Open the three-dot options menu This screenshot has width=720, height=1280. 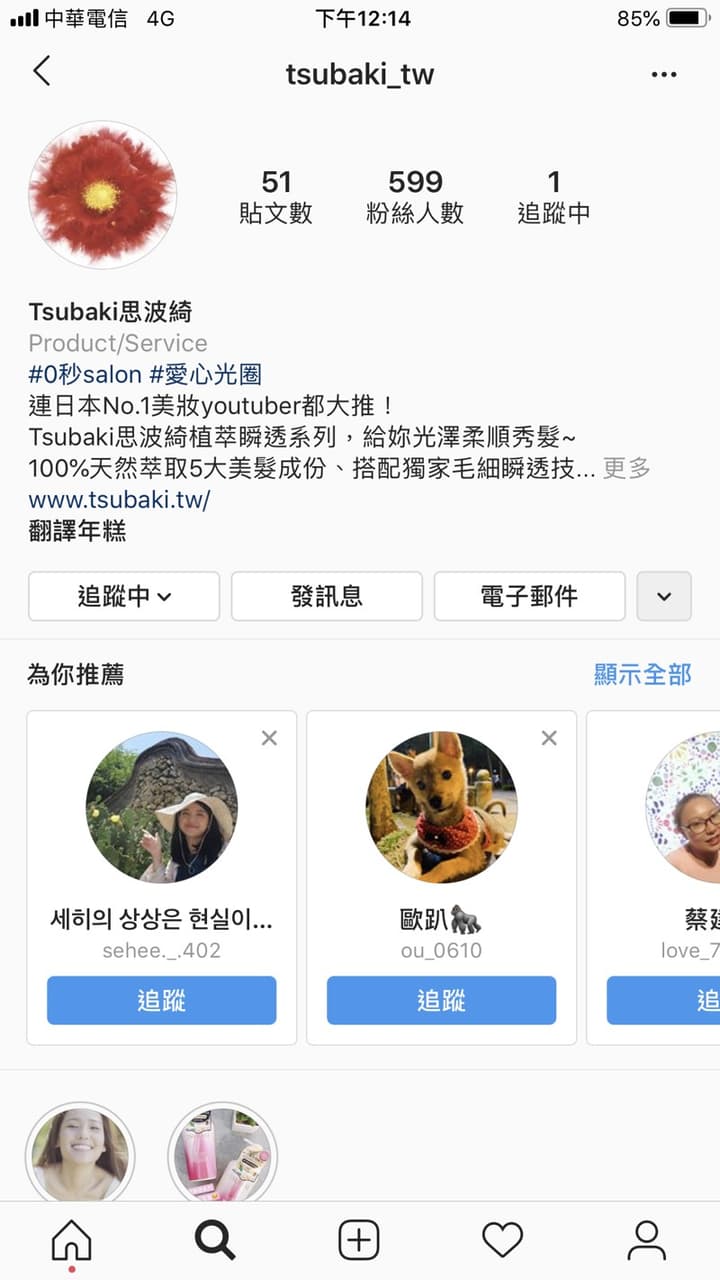click(664, 75)
